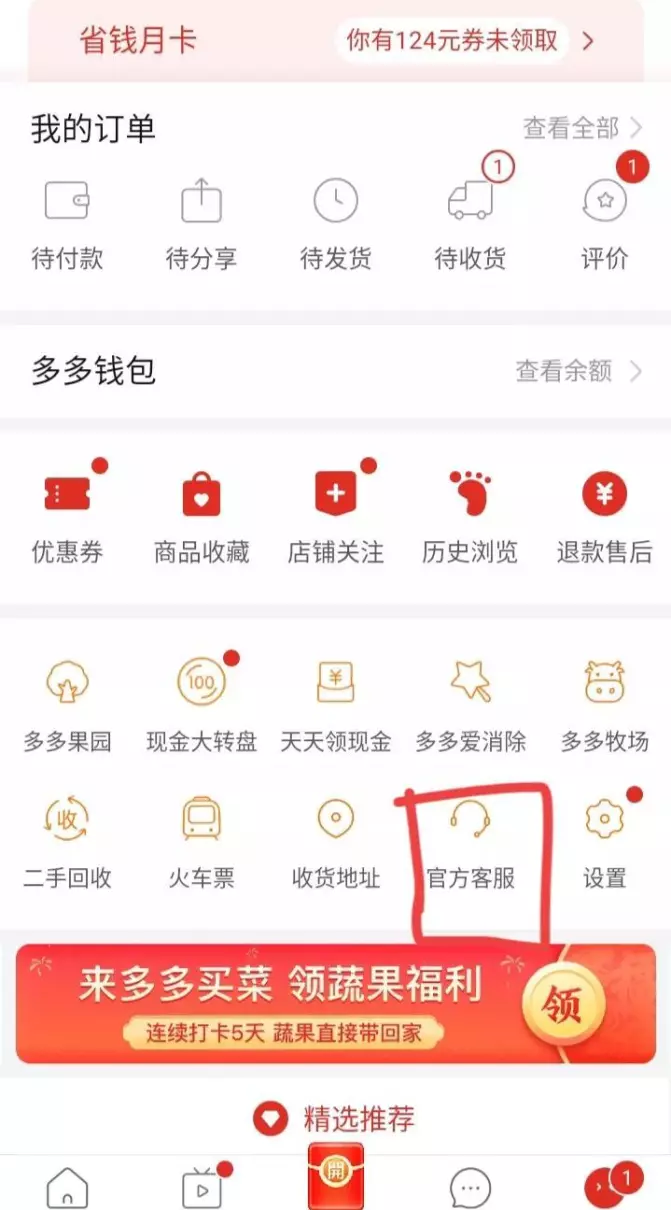
Task: Tap the 领 button on 多多买菜 banner
Action: (565, 1003)
